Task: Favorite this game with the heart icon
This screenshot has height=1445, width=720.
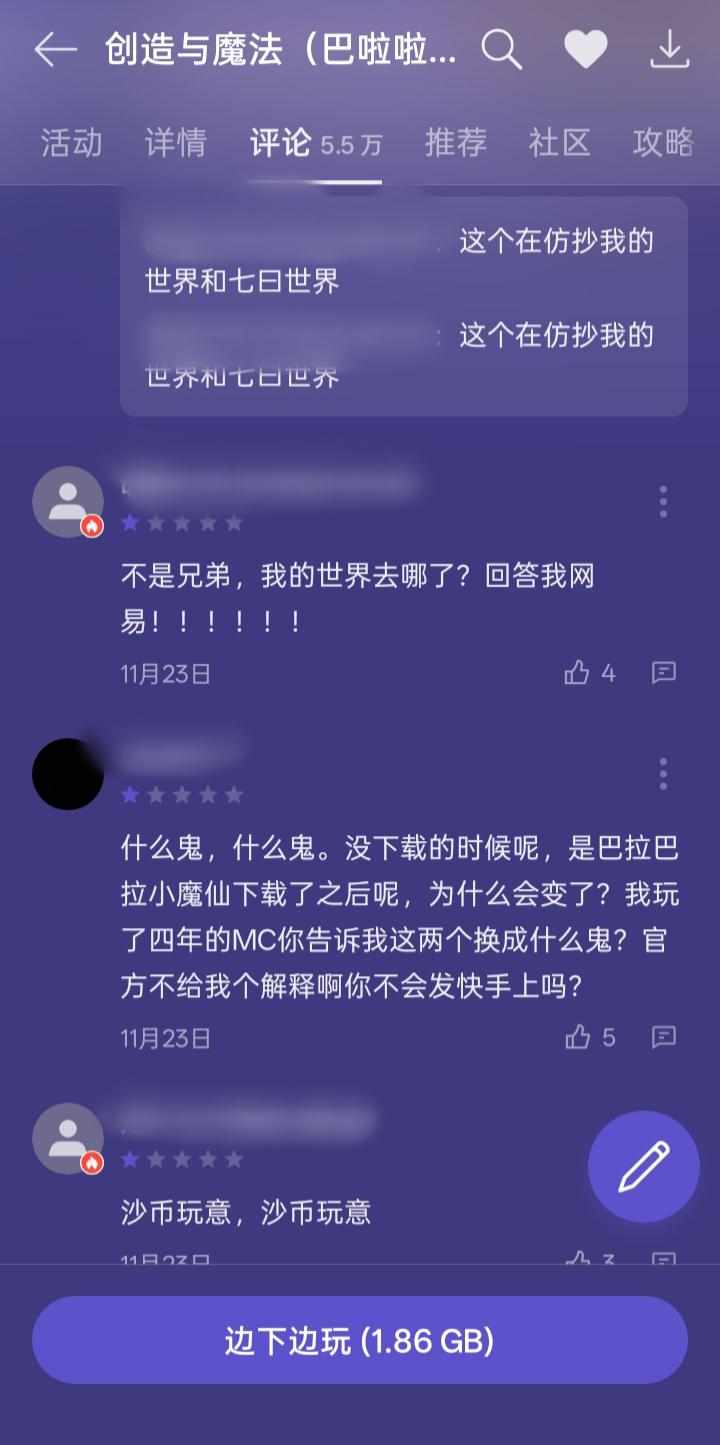Action: pyautogui.click(x=585, y=50)
